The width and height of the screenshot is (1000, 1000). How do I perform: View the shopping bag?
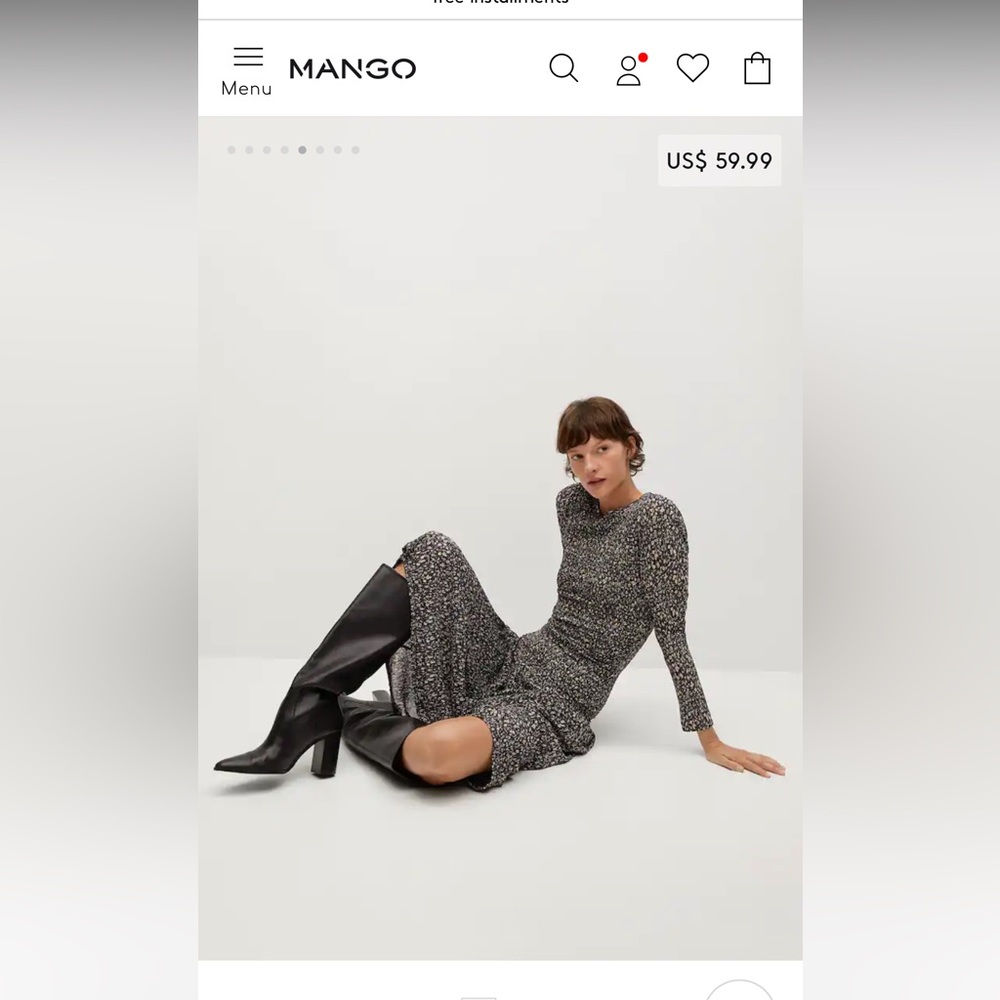click(x=757, y=68)
